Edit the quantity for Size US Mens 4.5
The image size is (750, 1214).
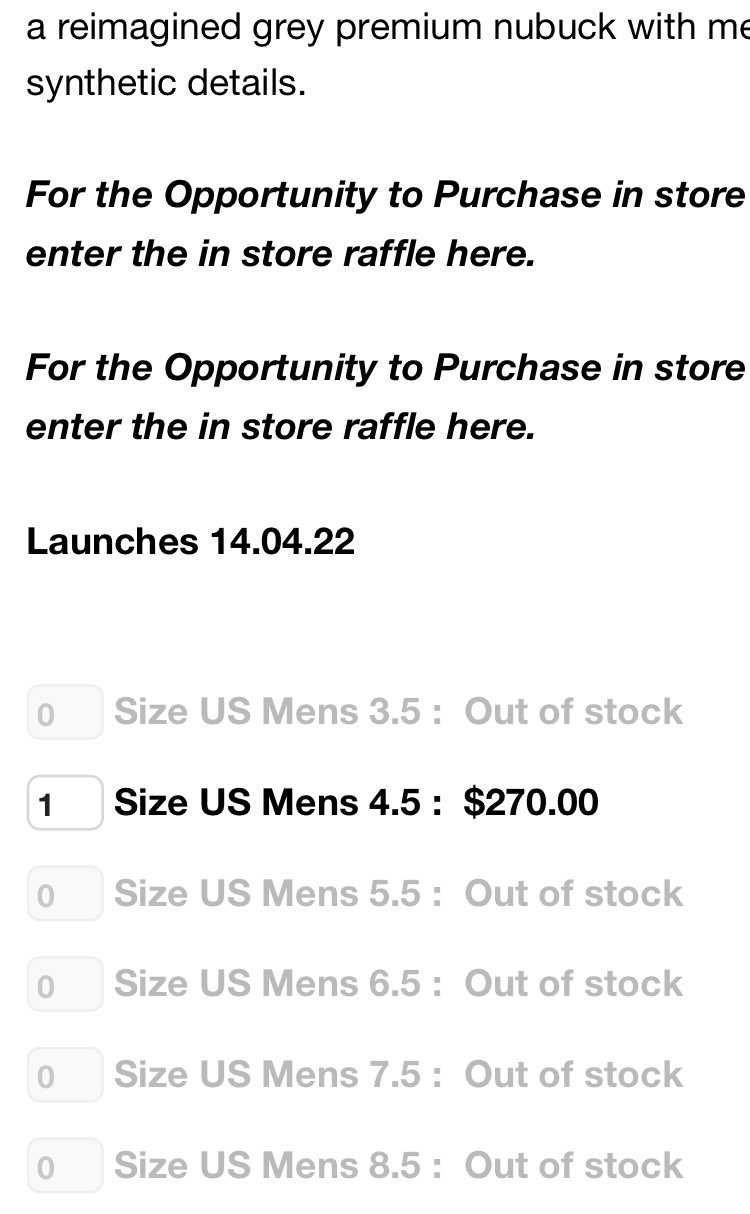click(65, 803)
